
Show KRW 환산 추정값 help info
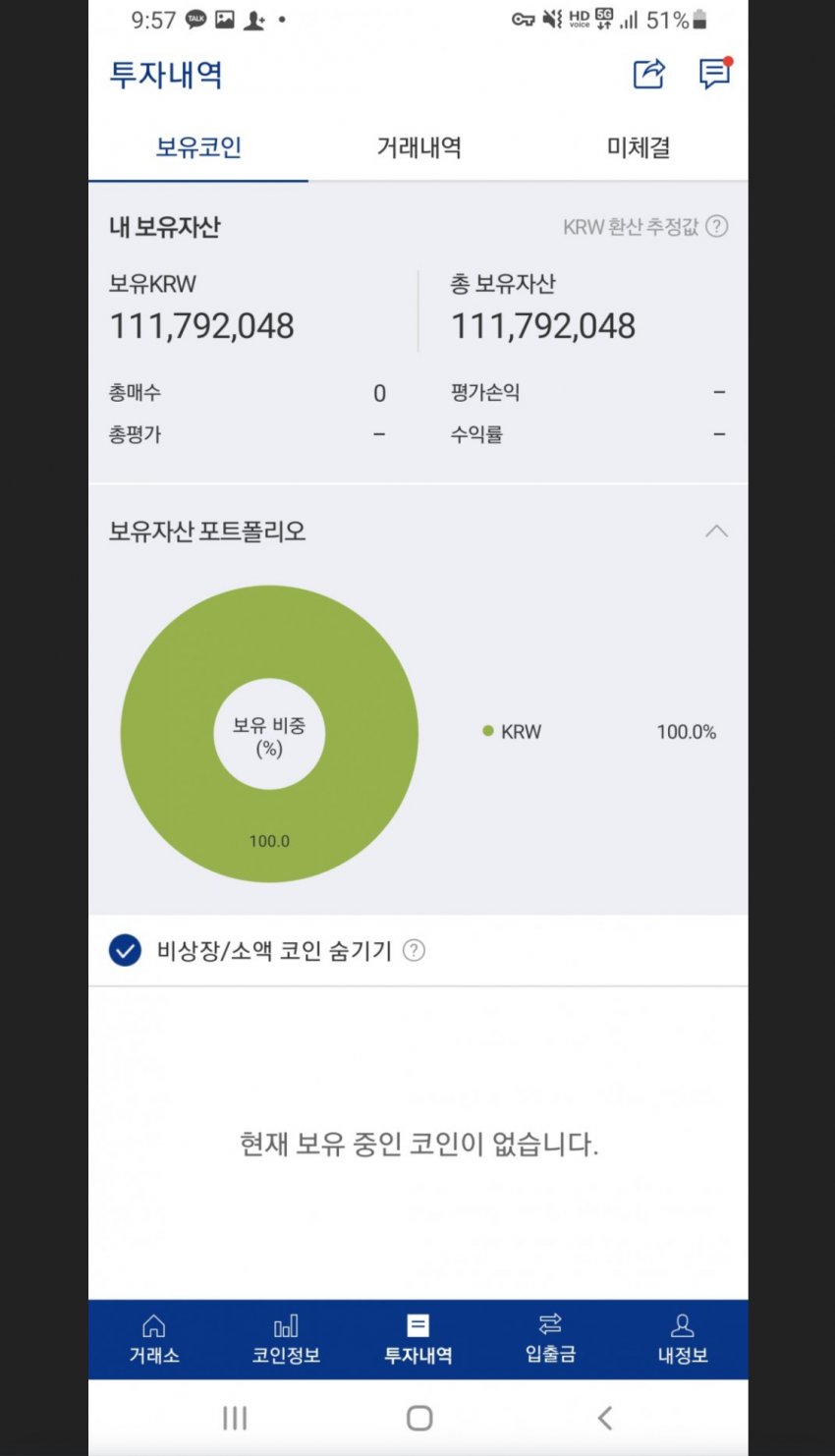(x=717, y=227)
